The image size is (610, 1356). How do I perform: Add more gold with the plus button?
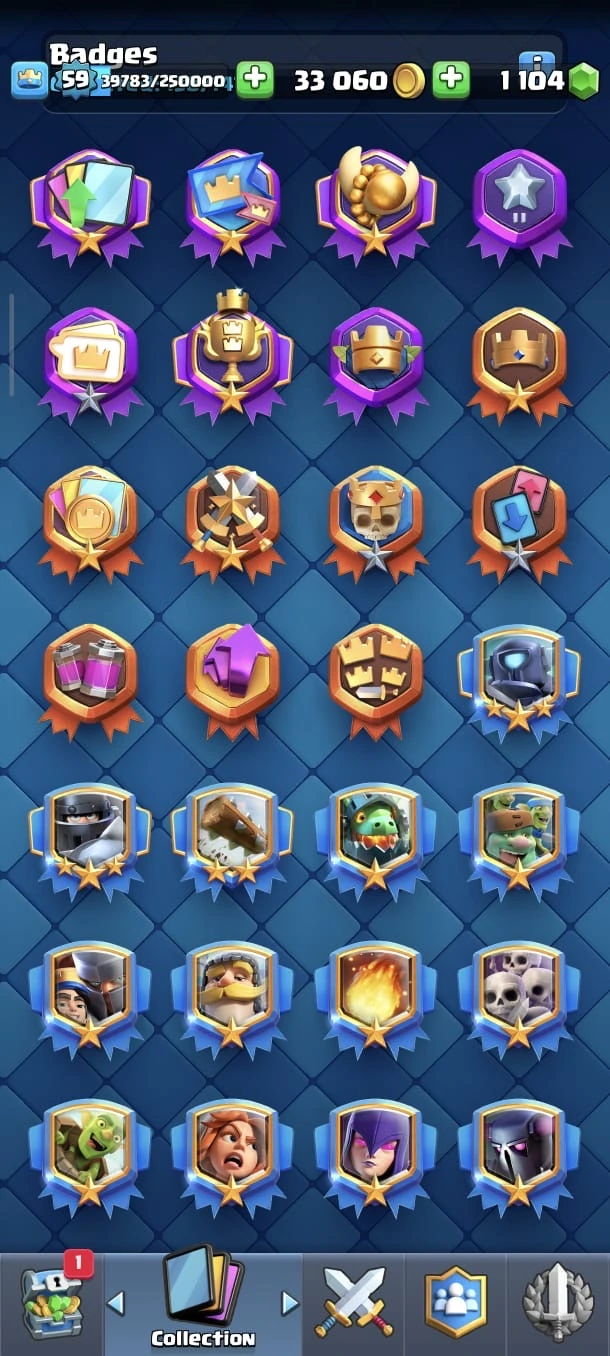coord(451,80)
